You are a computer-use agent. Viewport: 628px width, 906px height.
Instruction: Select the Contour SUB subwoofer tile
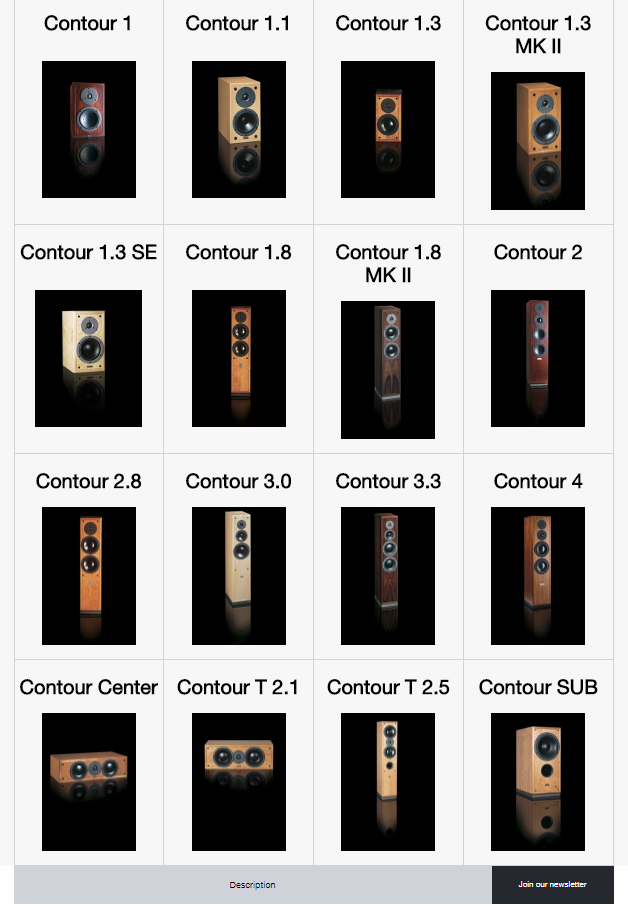pyautogui.click(x=538, y=781)
